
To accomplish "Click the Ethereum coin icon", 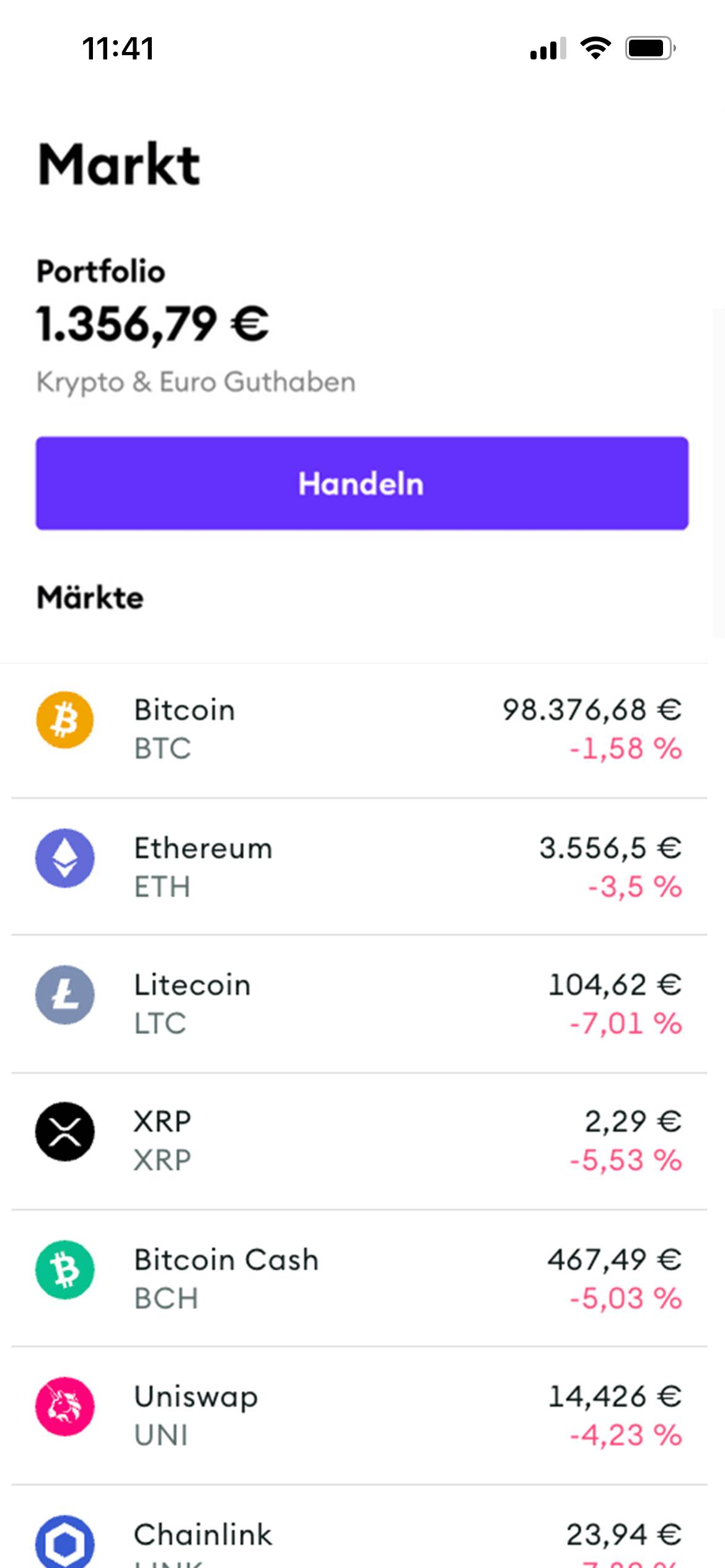I will click(x=64, y=858).
